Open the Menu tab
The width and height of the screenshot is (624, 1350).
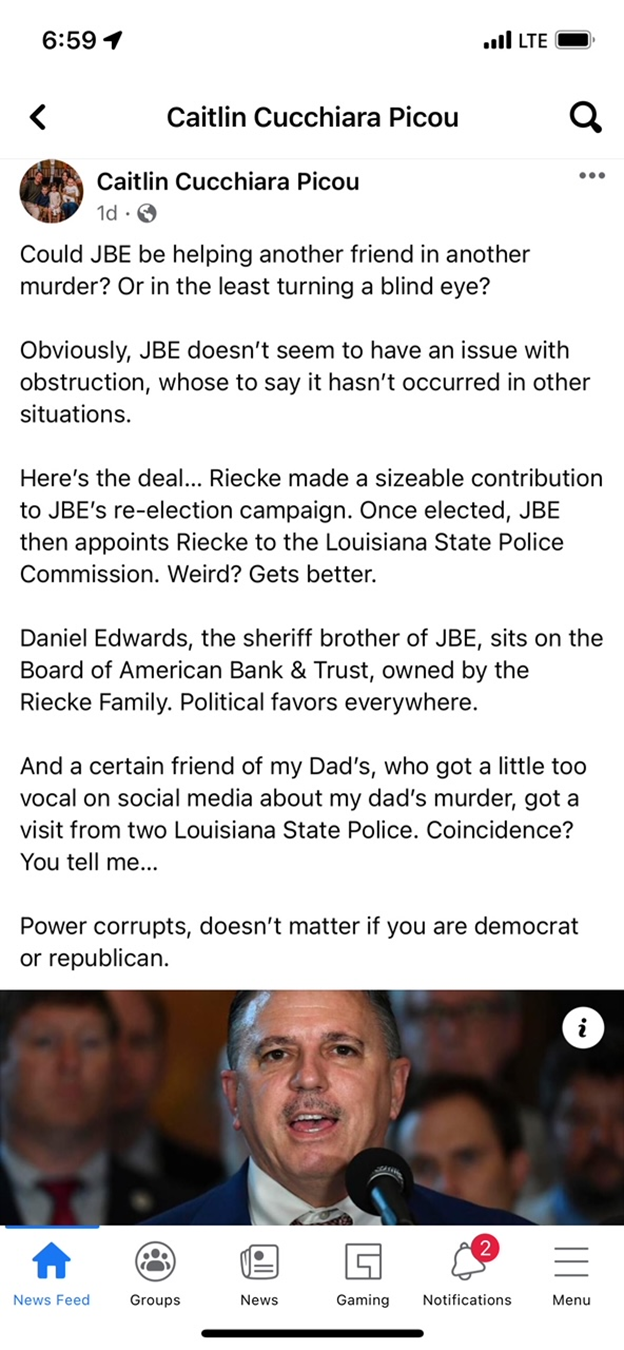(x=571, y=1273)
